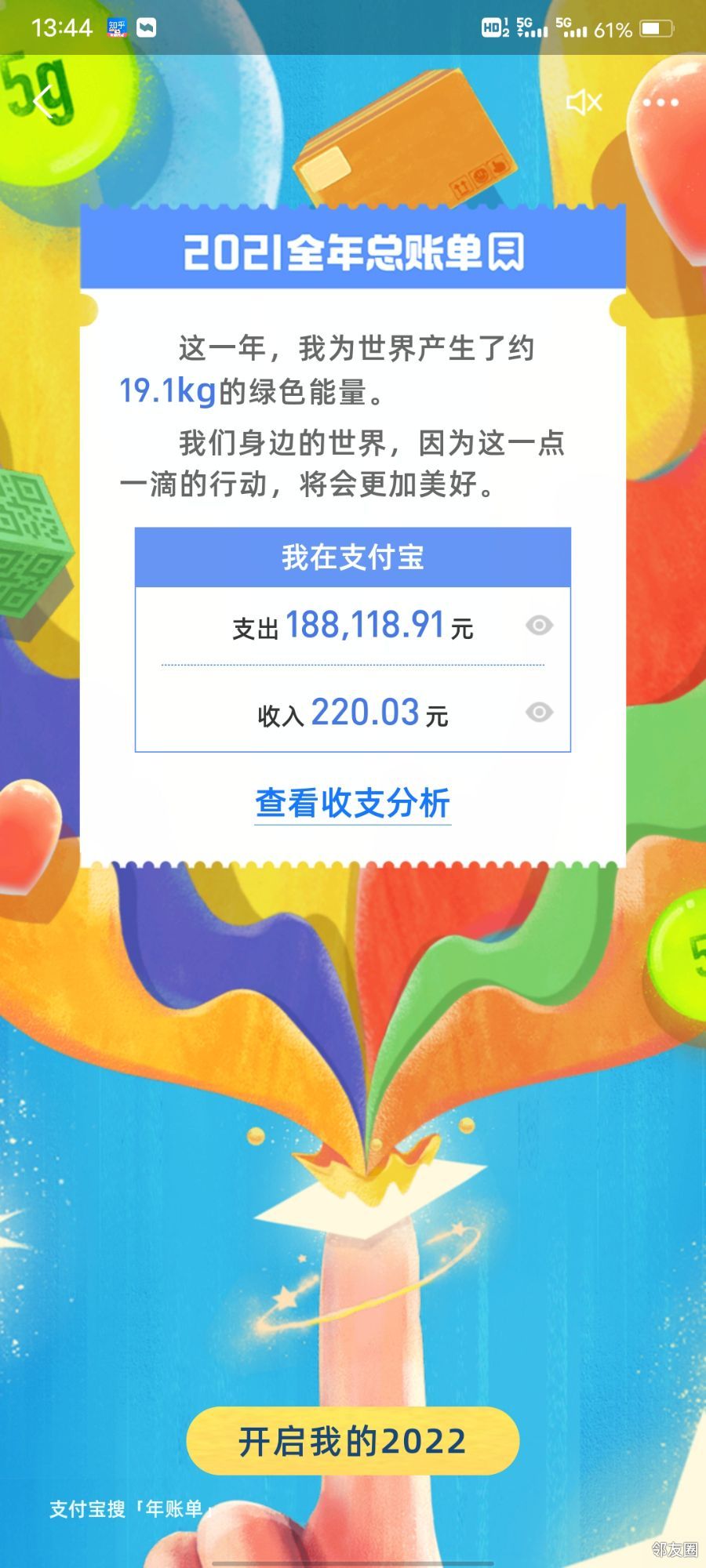Open the 查看收支分析 link
This screenshot has width=706, height=1568.
(353, 803)
